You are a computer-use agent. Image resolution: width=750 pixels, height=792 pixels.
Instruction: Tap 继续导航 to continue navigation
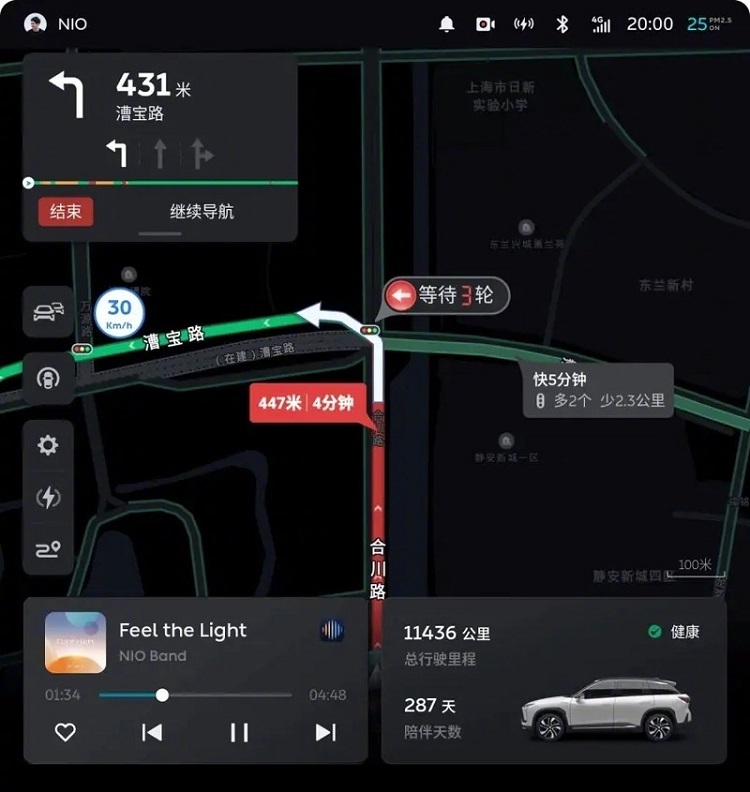pyautogui.click(x=202, y=212)
